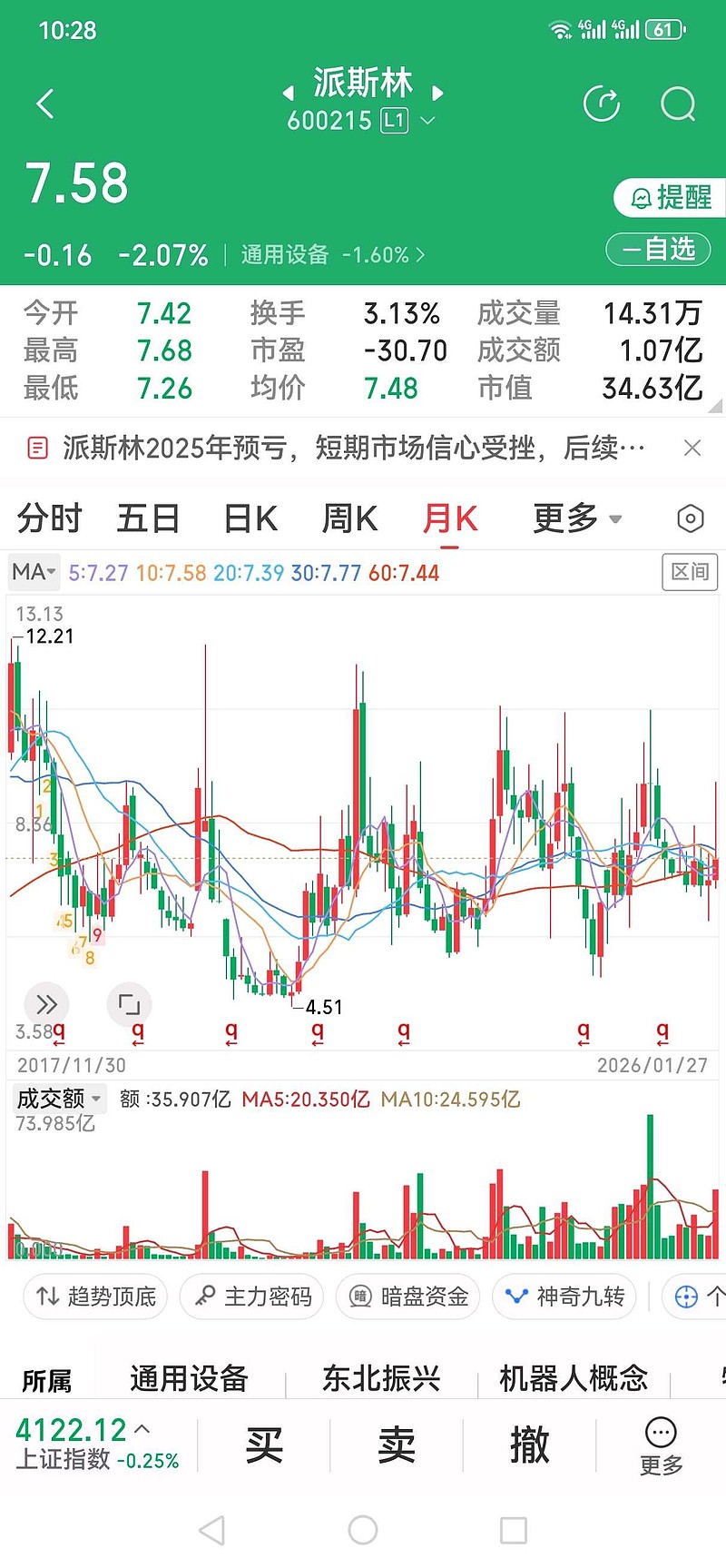Open the 成交额 indicator dropdown
Viewport: 726px width, 1568px height.
coord(58,1099)
